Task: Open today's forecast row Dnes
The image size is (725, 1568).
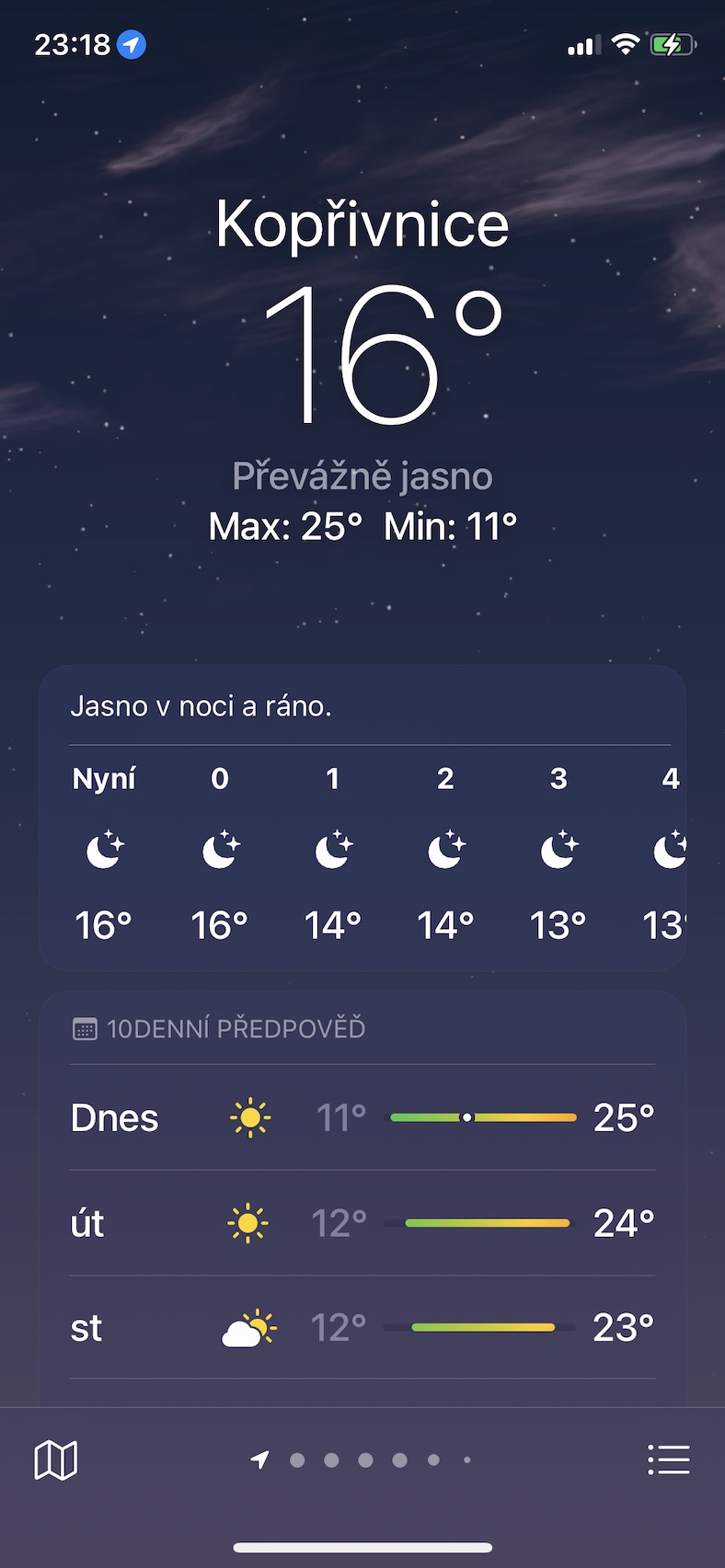Action: click(362, 1117)
